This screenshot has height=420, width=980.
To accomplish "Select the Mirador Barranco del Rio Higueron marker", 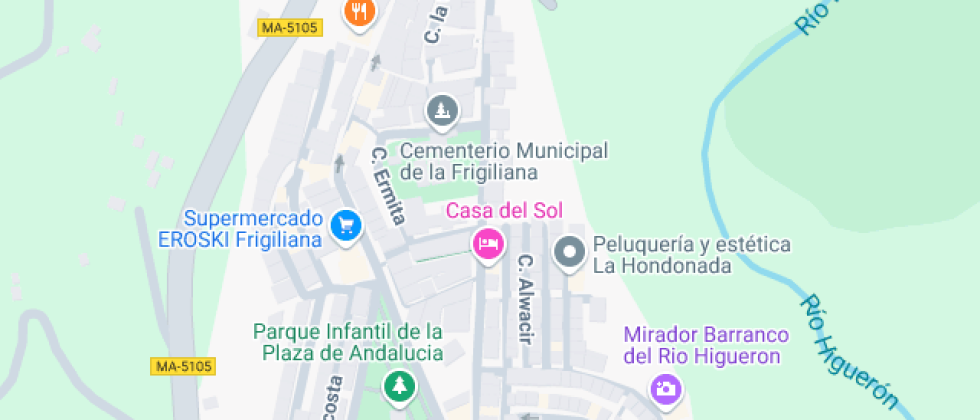I will pos(665,387).
